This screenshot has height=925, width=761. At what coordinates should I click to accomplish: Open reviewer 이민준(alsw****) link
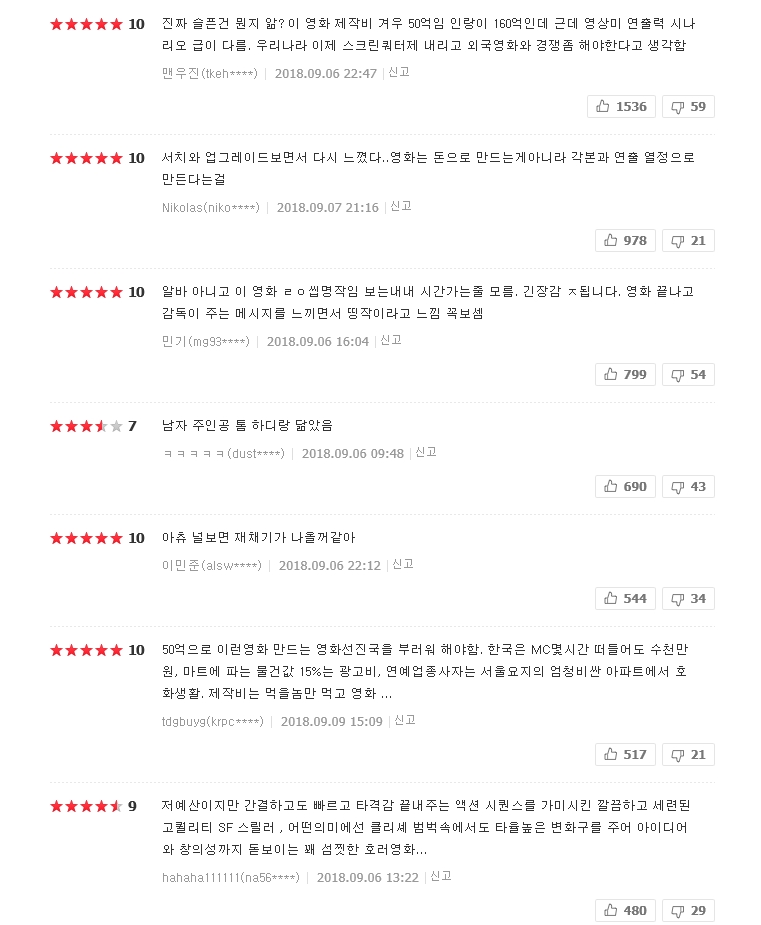point(211,565)
